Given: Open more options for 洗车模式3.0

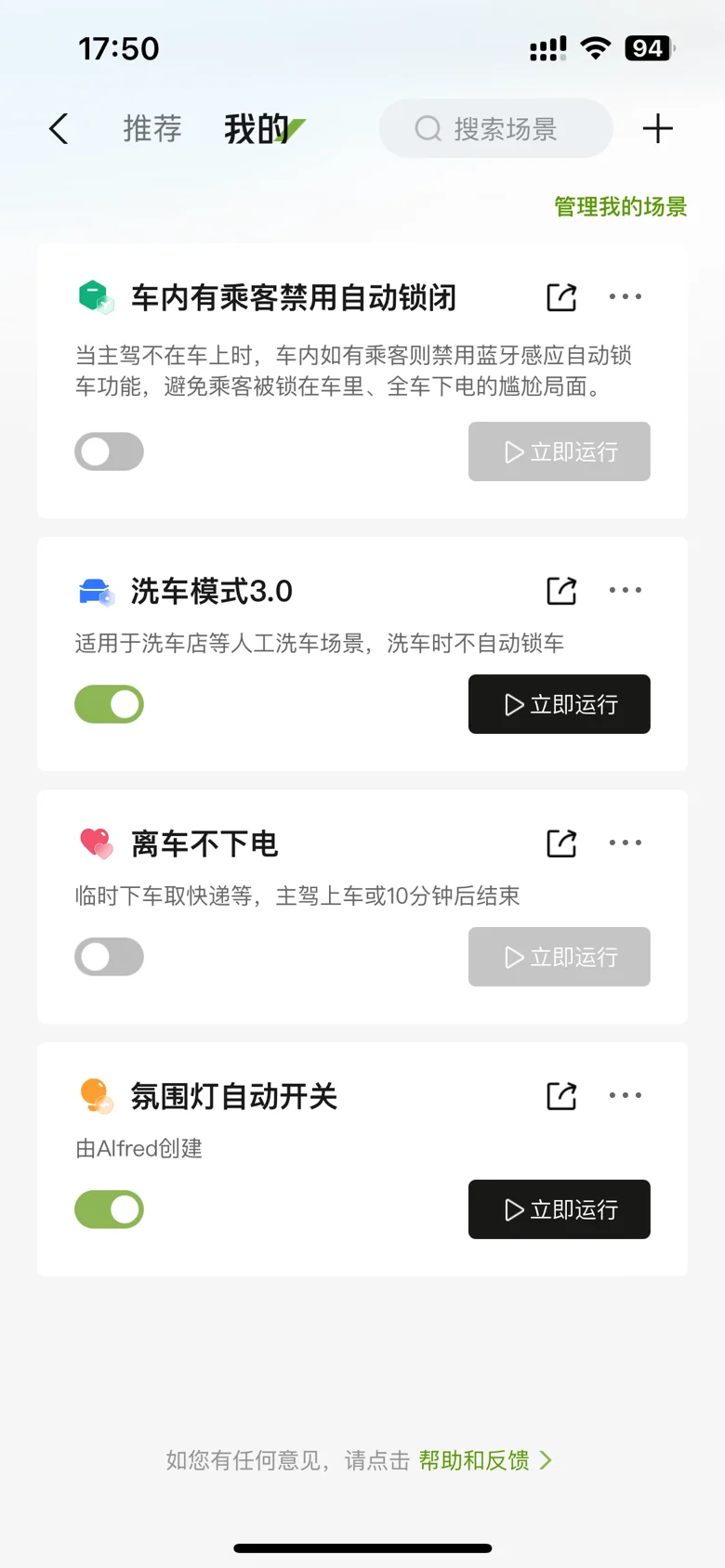Looking at the screenshot, I should coord(626,590).
